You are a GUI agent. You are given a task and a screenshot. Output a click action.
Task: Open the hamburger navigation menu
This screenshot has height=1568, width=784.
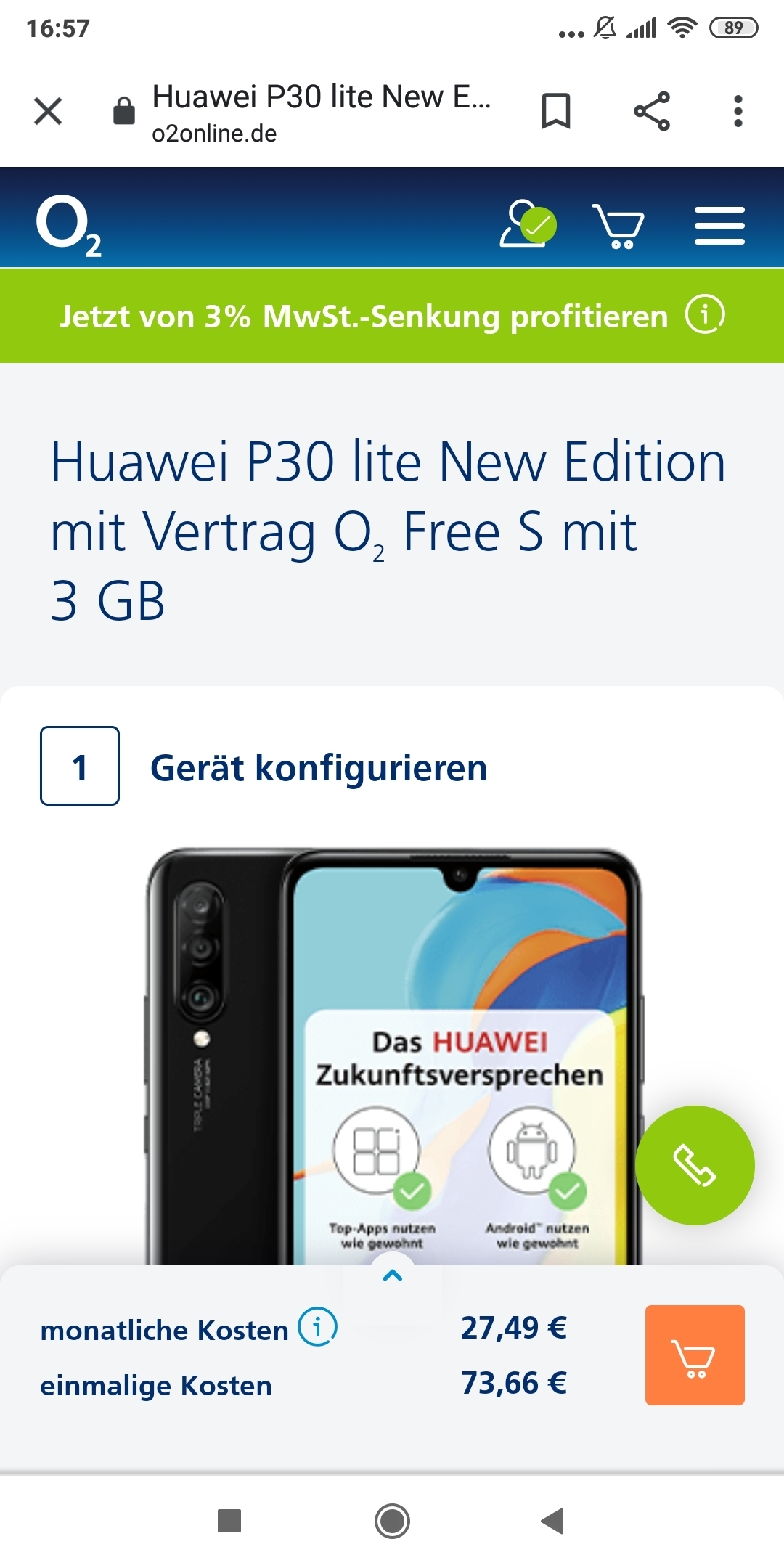click(x=719, y=226)
